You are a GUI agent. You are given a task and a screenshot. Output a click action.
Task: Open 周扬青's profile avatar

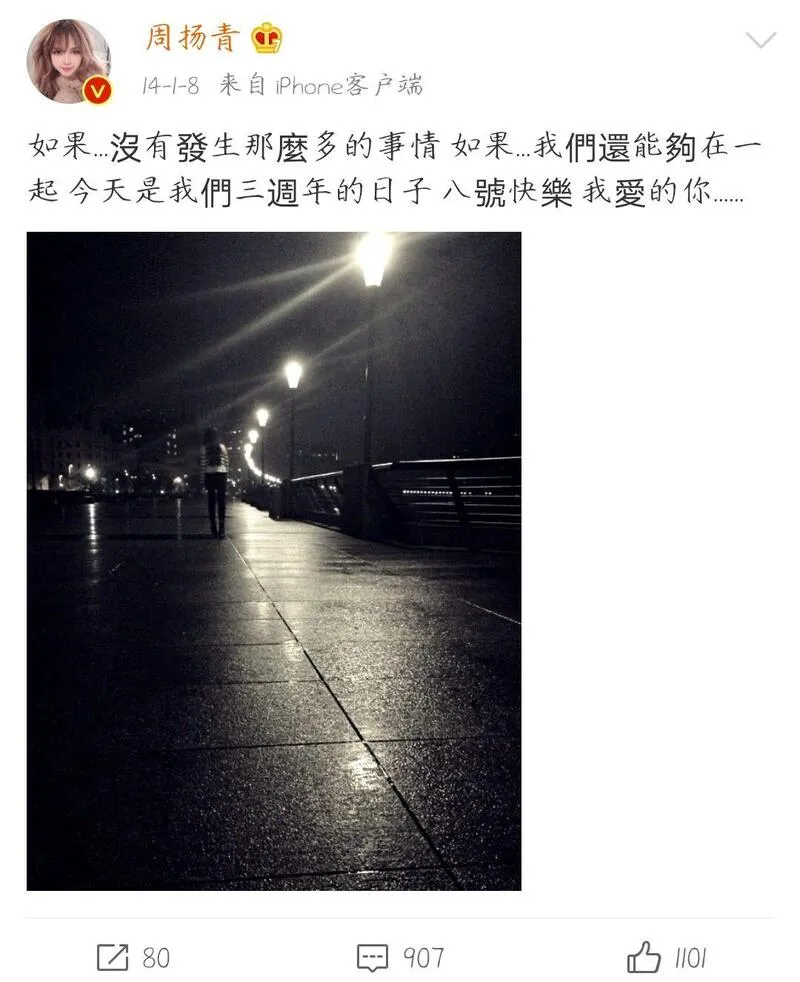pos(68,60)
